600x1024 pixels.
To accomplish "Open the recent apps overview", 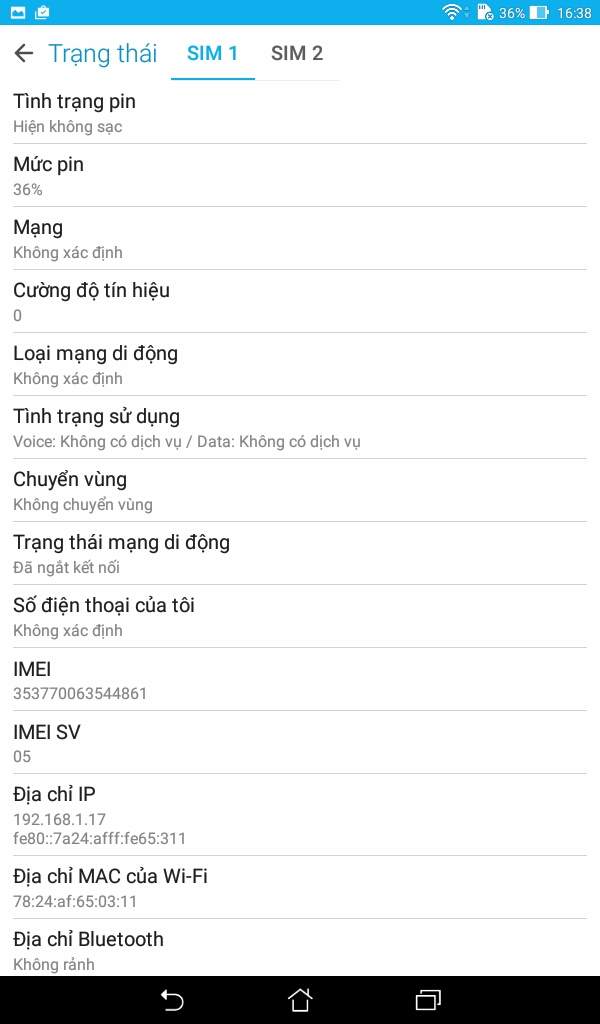I will click(428, 999).
